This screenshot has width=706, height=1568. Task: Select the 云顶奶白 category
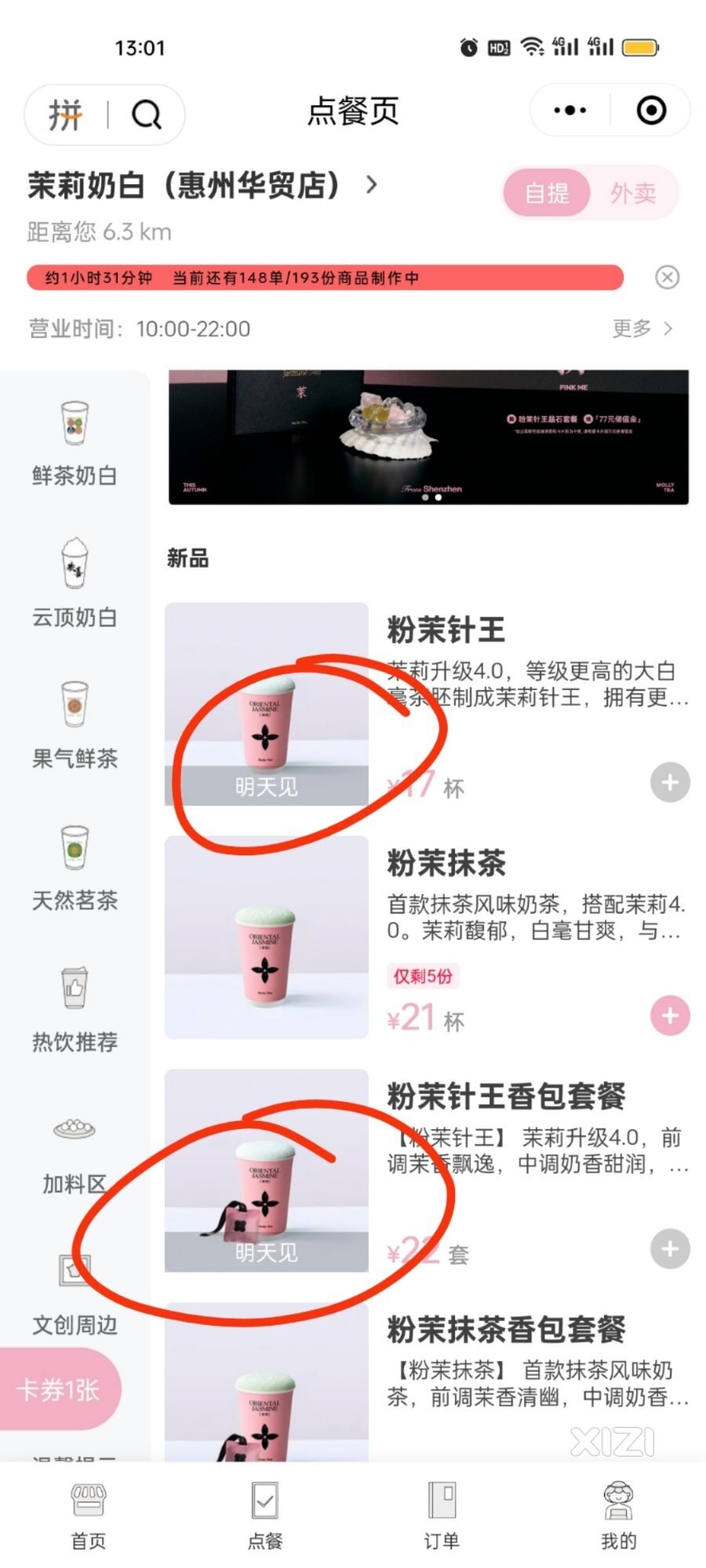(x=75, y=583)
